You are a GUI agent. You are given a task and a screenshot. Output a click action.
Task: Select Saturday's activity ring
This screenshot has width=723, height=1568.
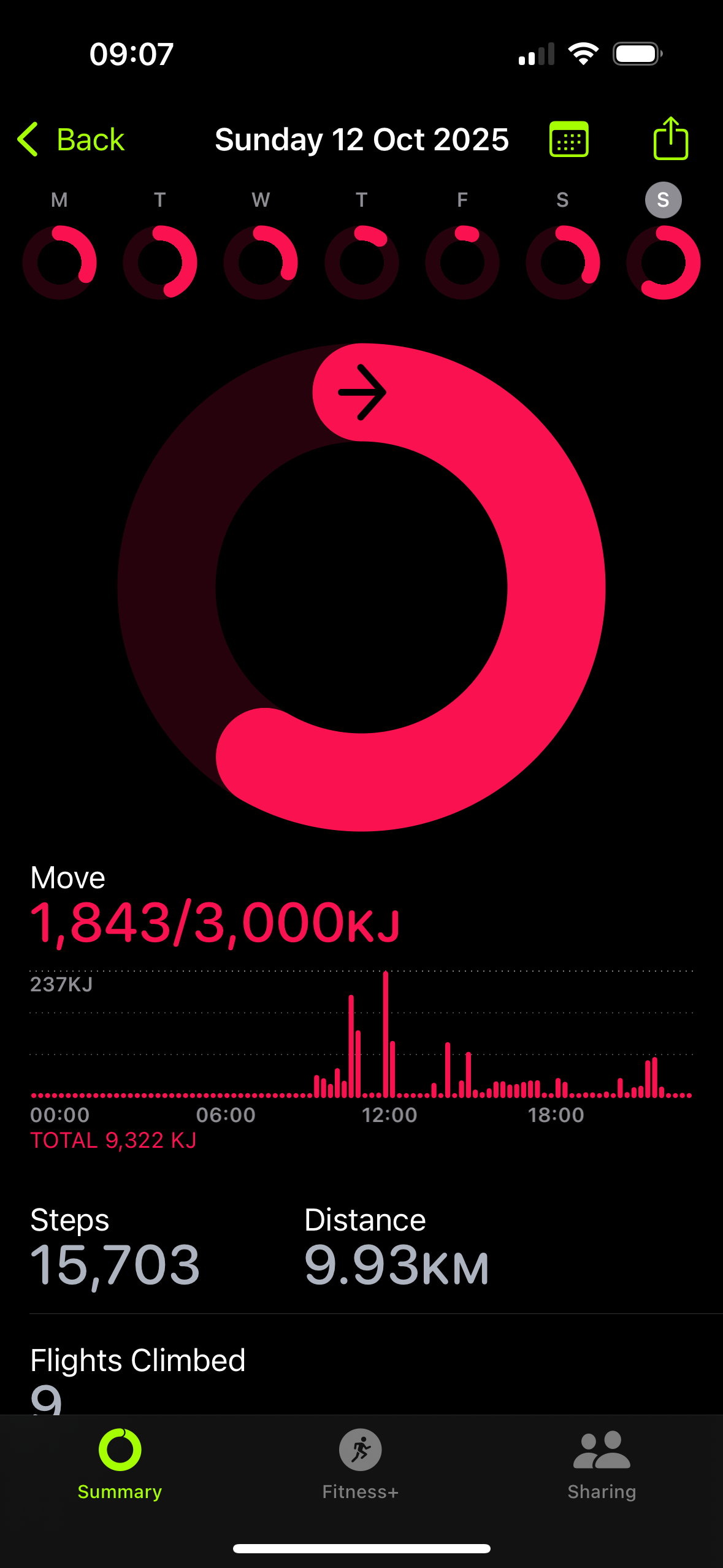[x=563, y=262]
